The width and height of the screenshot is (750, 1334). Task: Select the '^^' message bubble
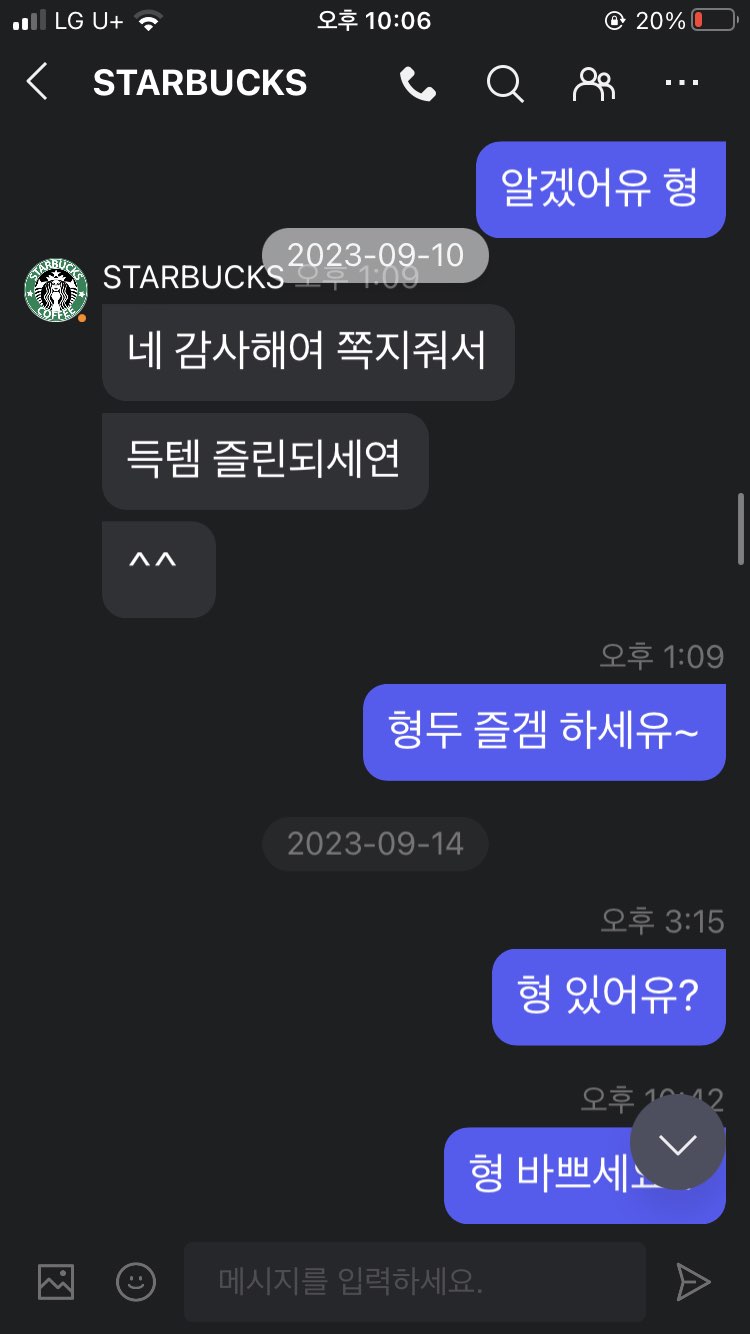point(158,569)
